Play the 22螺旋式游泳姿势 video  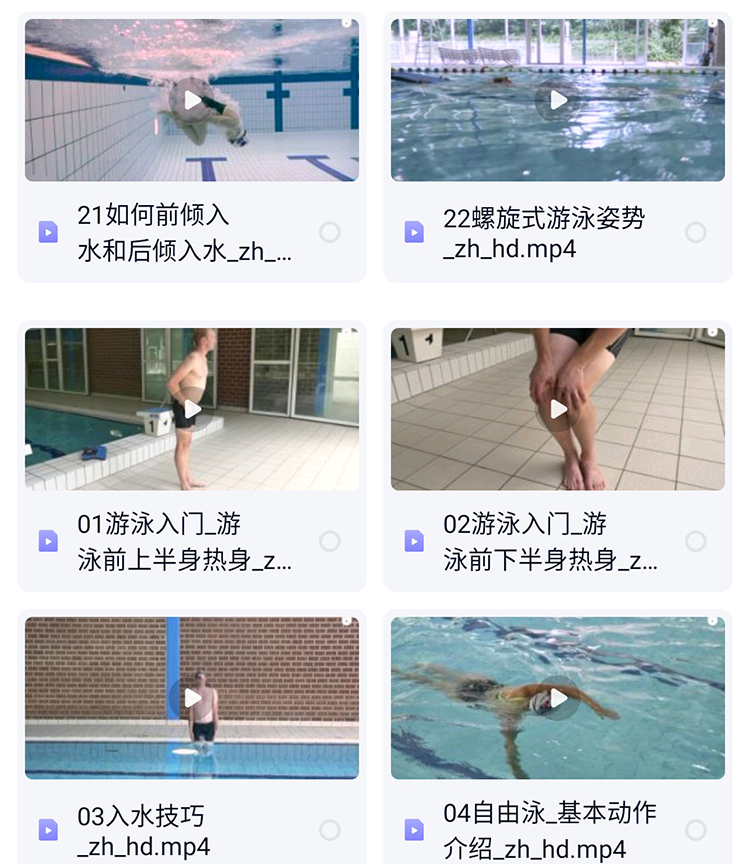pos(558,100)
